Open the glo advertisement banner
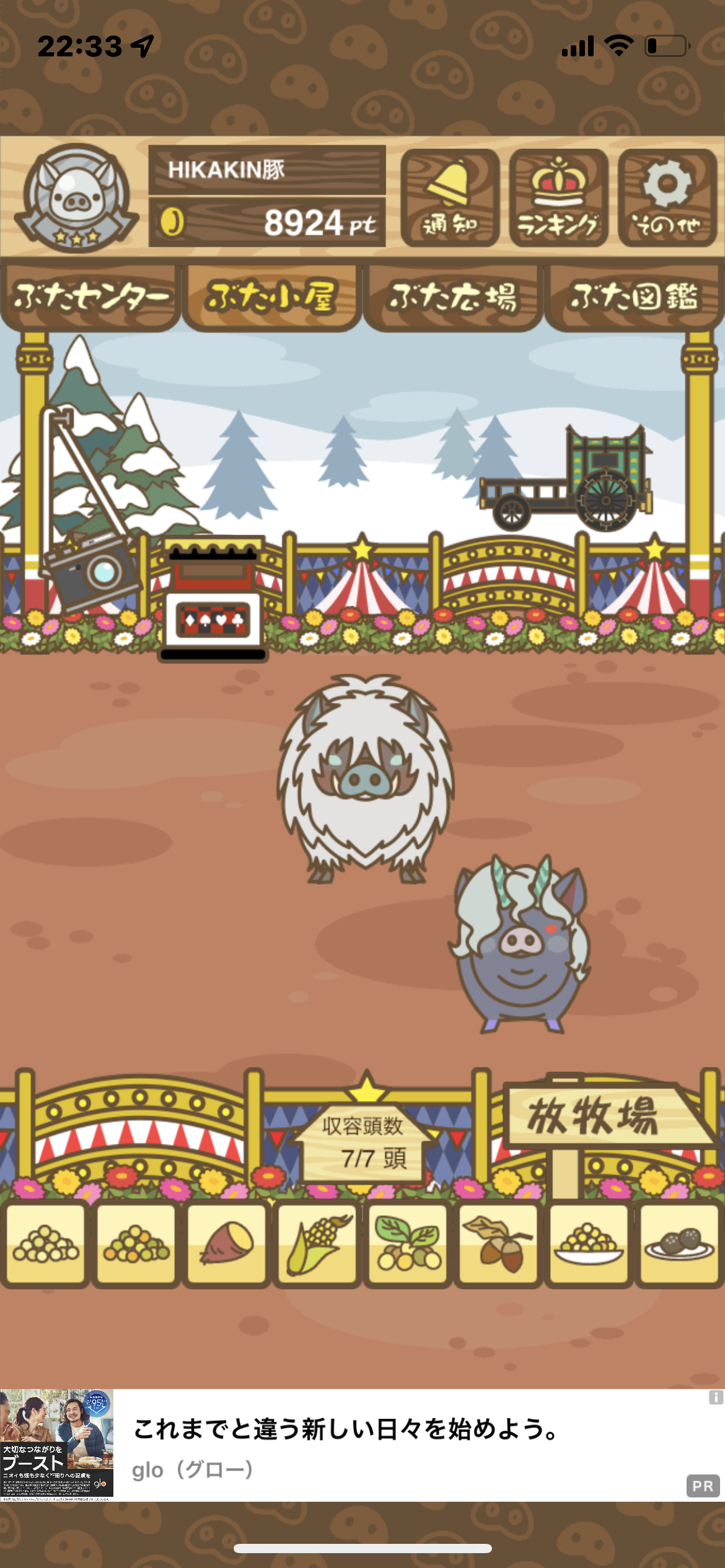Screen dimensions: 725x1568 tap(362, 1445)
